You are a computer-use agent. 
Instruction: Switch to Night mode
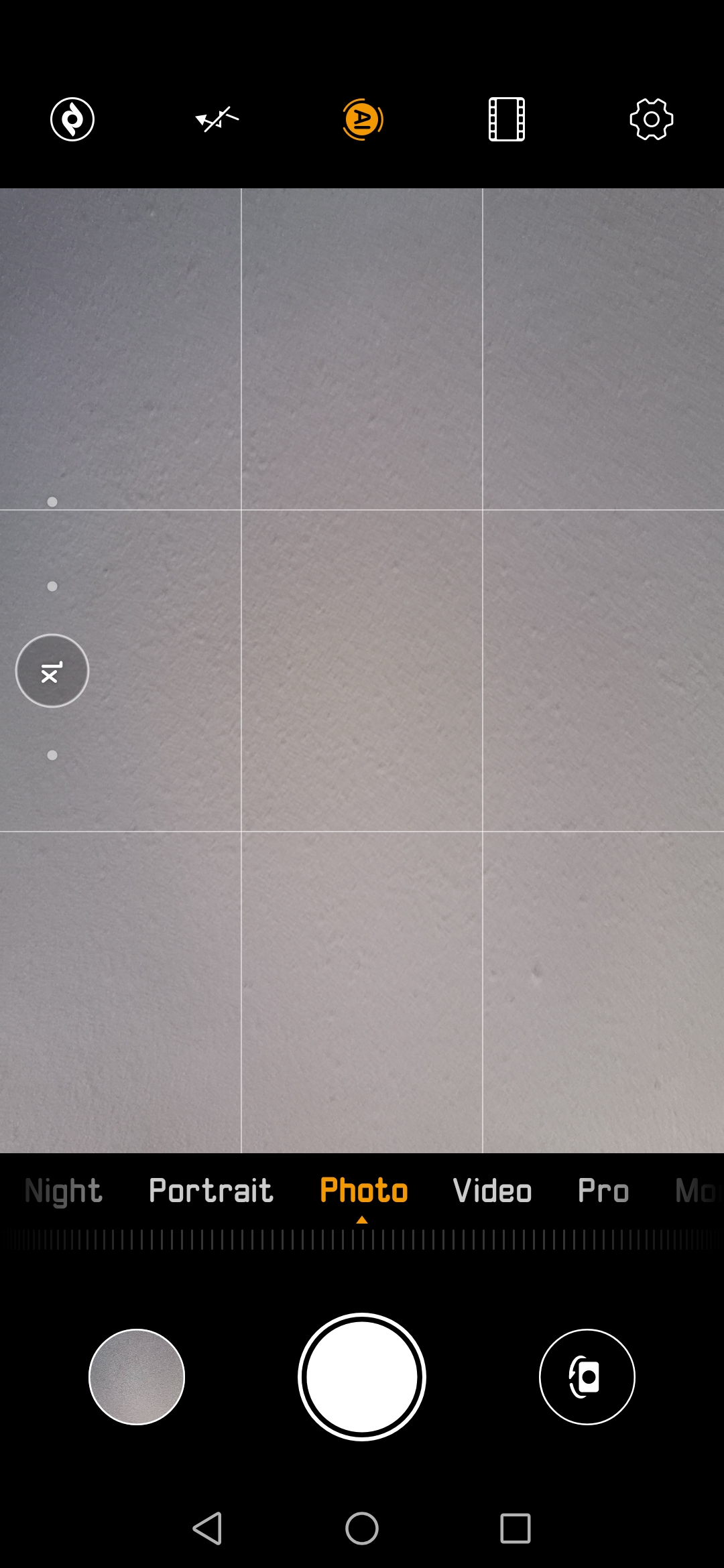pyautogui.click(x=64, y=1191)
